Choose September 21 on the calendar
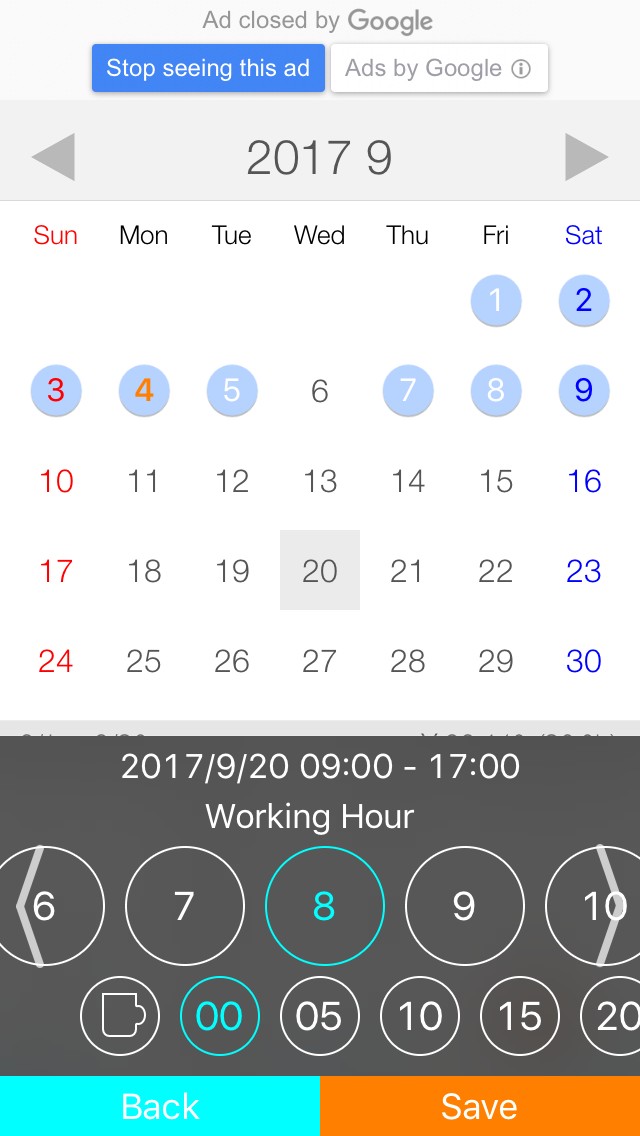This screenshot has height=1136, width=640. 407,570
